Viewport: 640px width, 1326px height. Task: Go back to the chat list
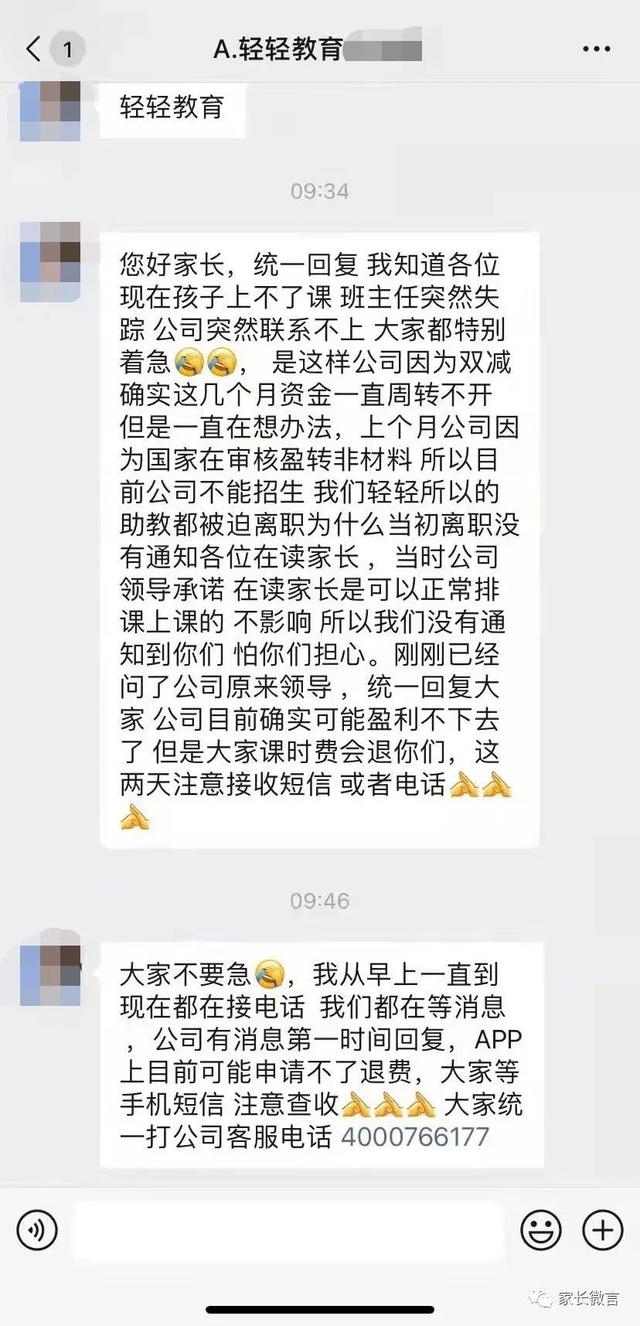[35, 48]
